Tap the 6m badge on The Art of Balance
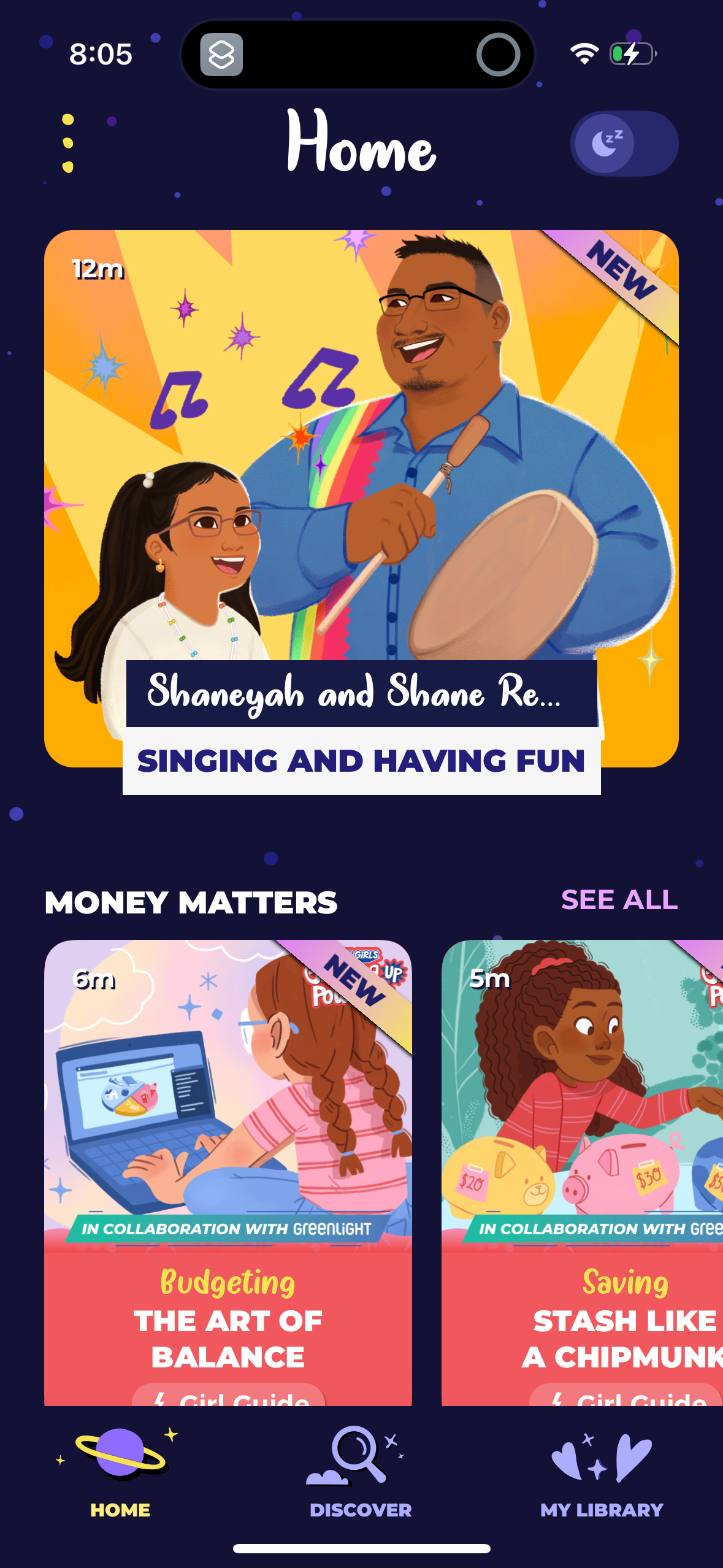723x1568 pixels. pyautogui.click(x=95, y=980)
